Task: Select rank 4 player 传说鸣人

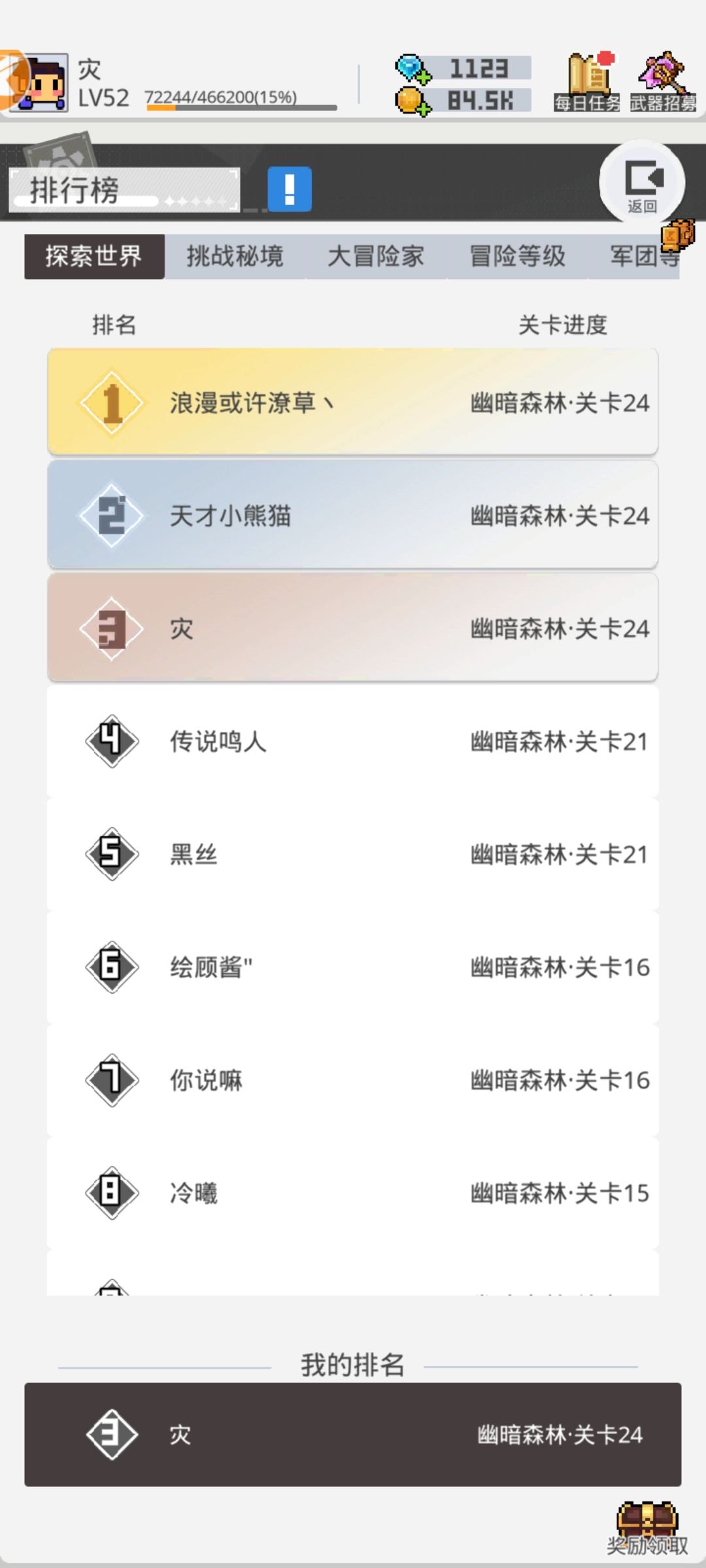Action: [x=353, y=742]
